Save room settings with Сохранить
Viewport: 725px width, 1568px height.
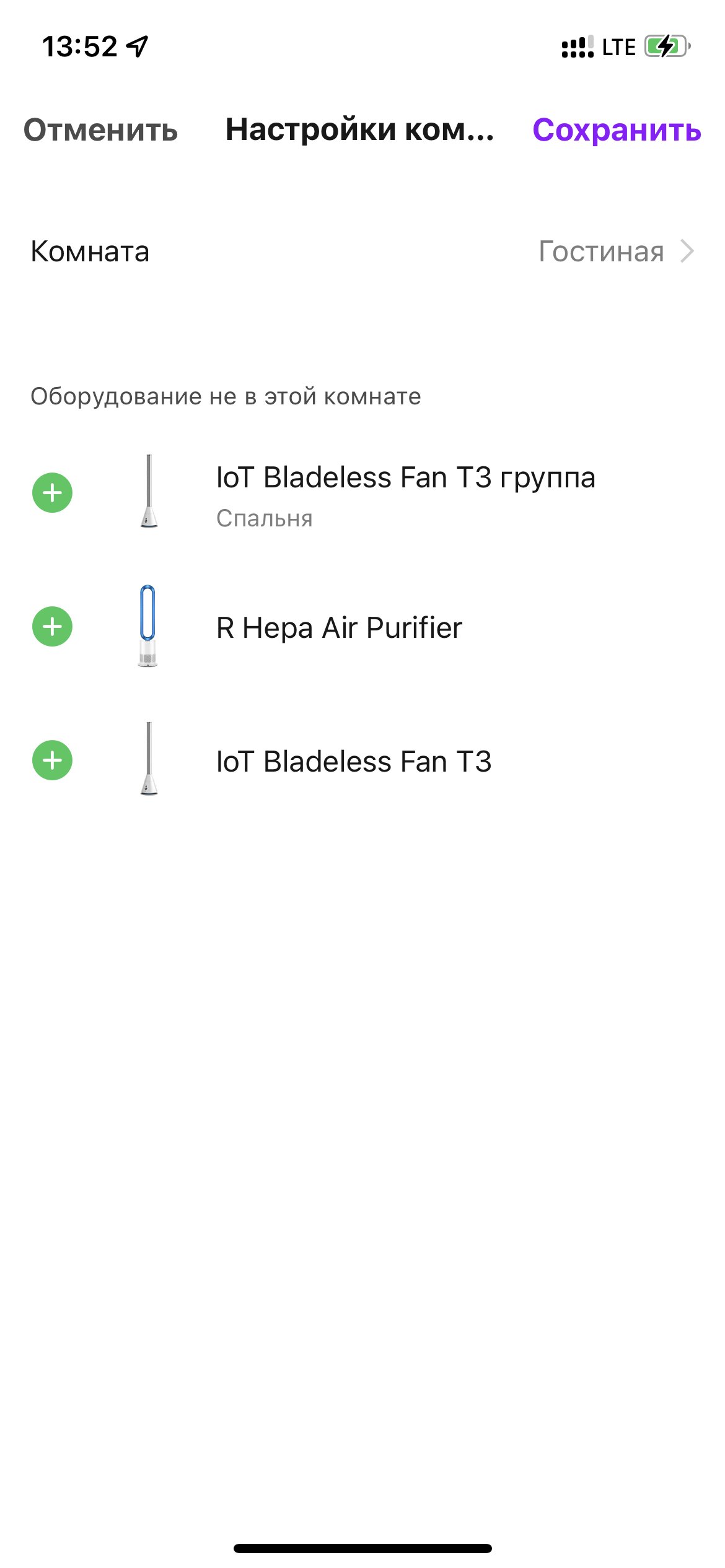(x=617, y=130)
